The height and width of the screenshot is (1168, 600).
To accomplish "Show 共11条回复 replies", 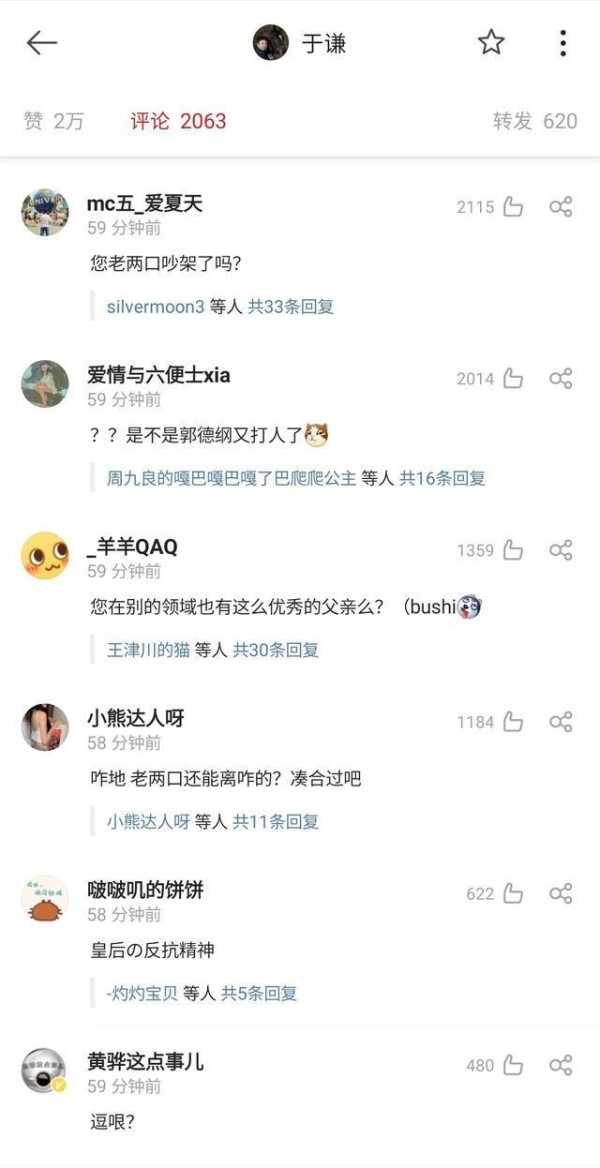I will [x=276, y=822].
